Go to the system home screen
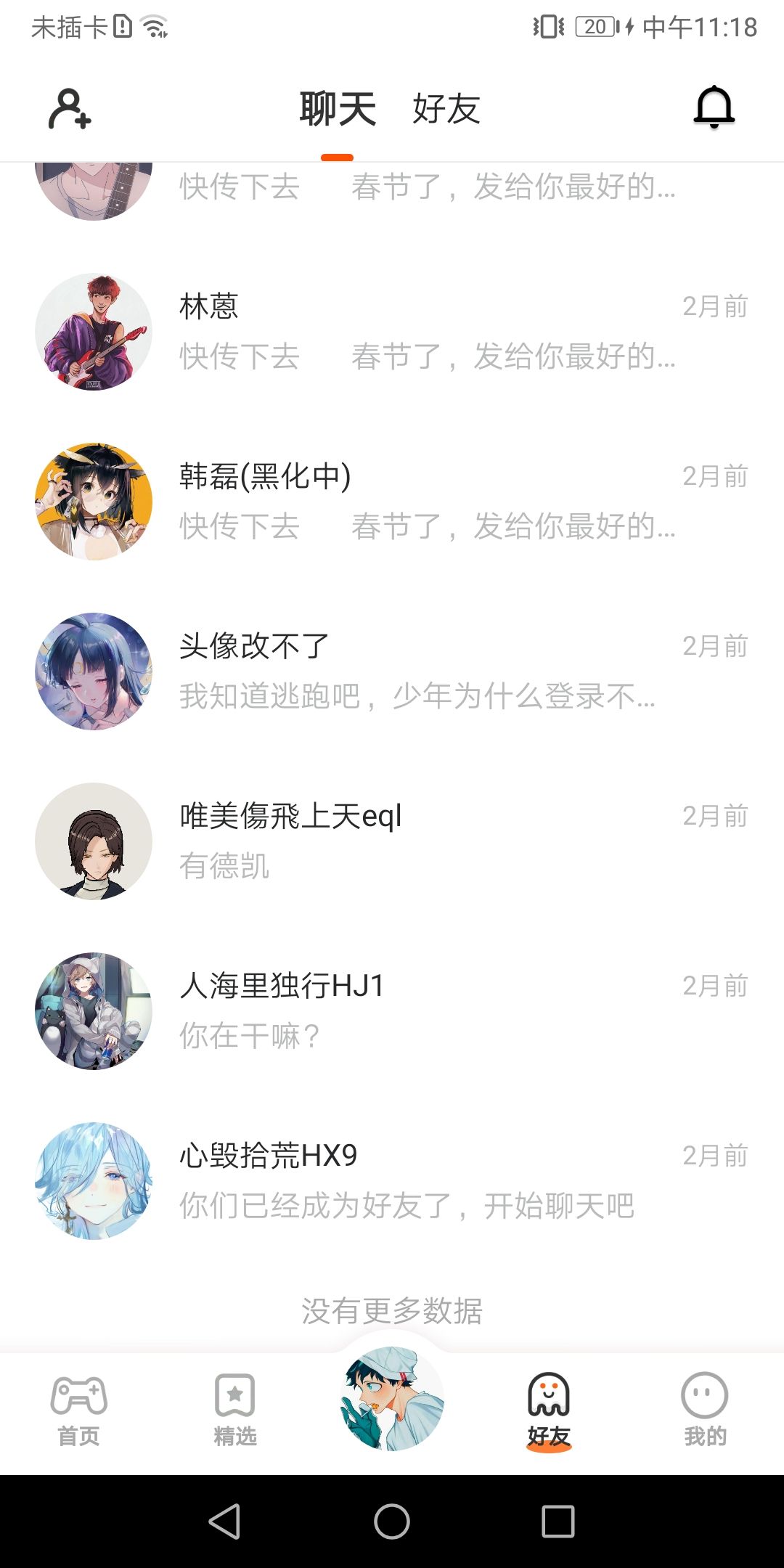Image resolution: width=784 pixels, height=1568 pixels. click(392, 1522)
